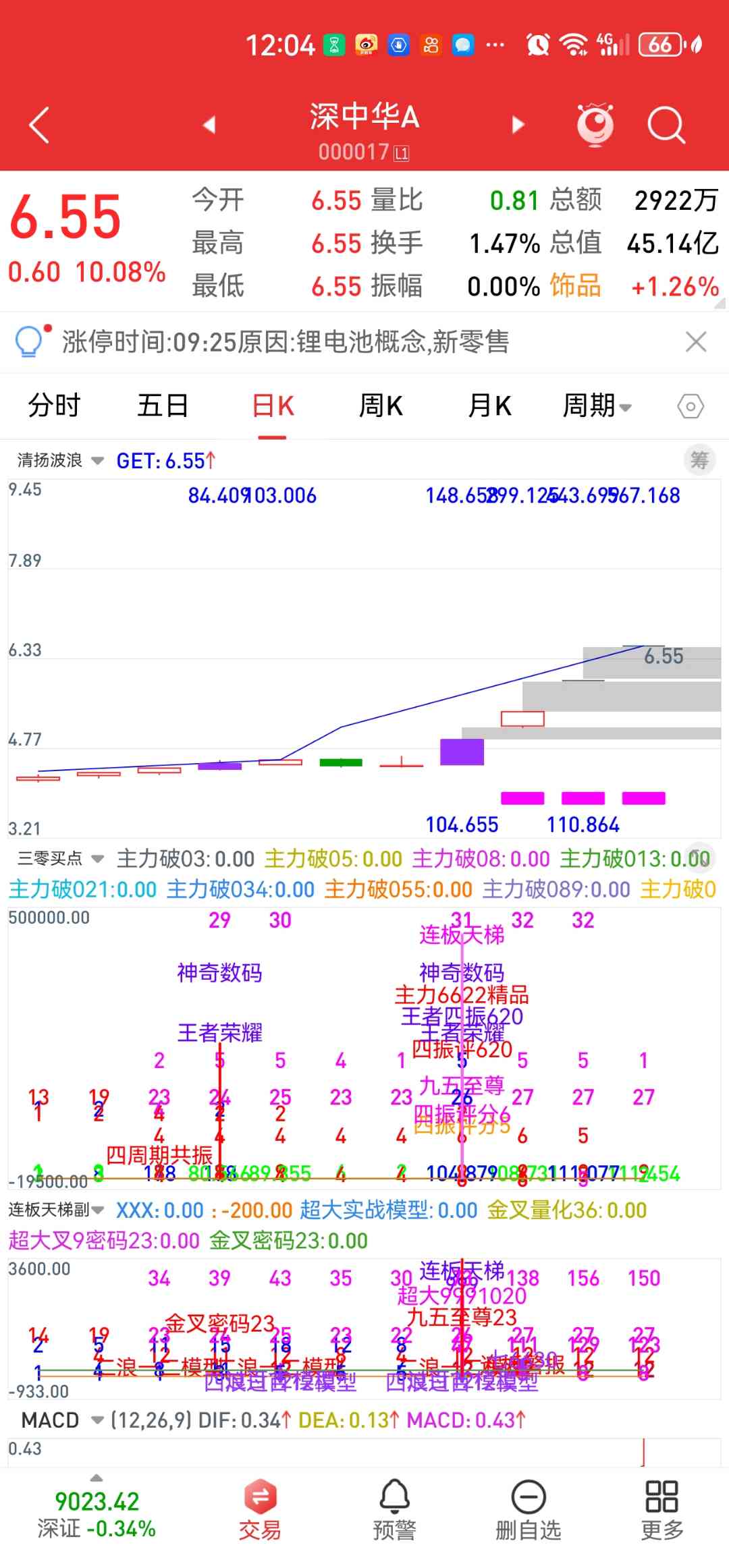Switch to 月K chart tab
Image resolution: width=729 pixels, height=1568 pixels.
tap(489, 406)
